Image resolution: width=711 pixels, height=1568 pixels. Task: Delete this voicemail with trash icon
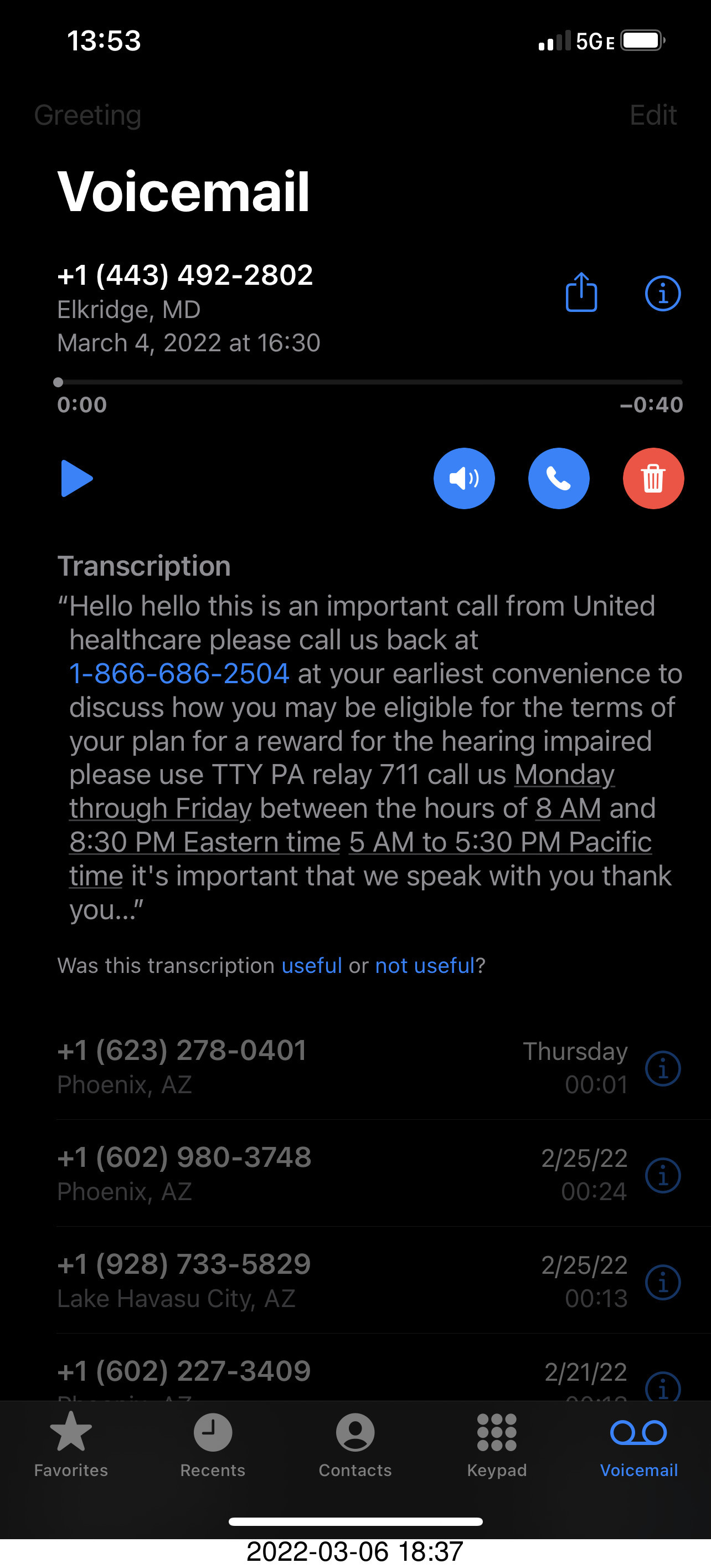coord(653,479)
